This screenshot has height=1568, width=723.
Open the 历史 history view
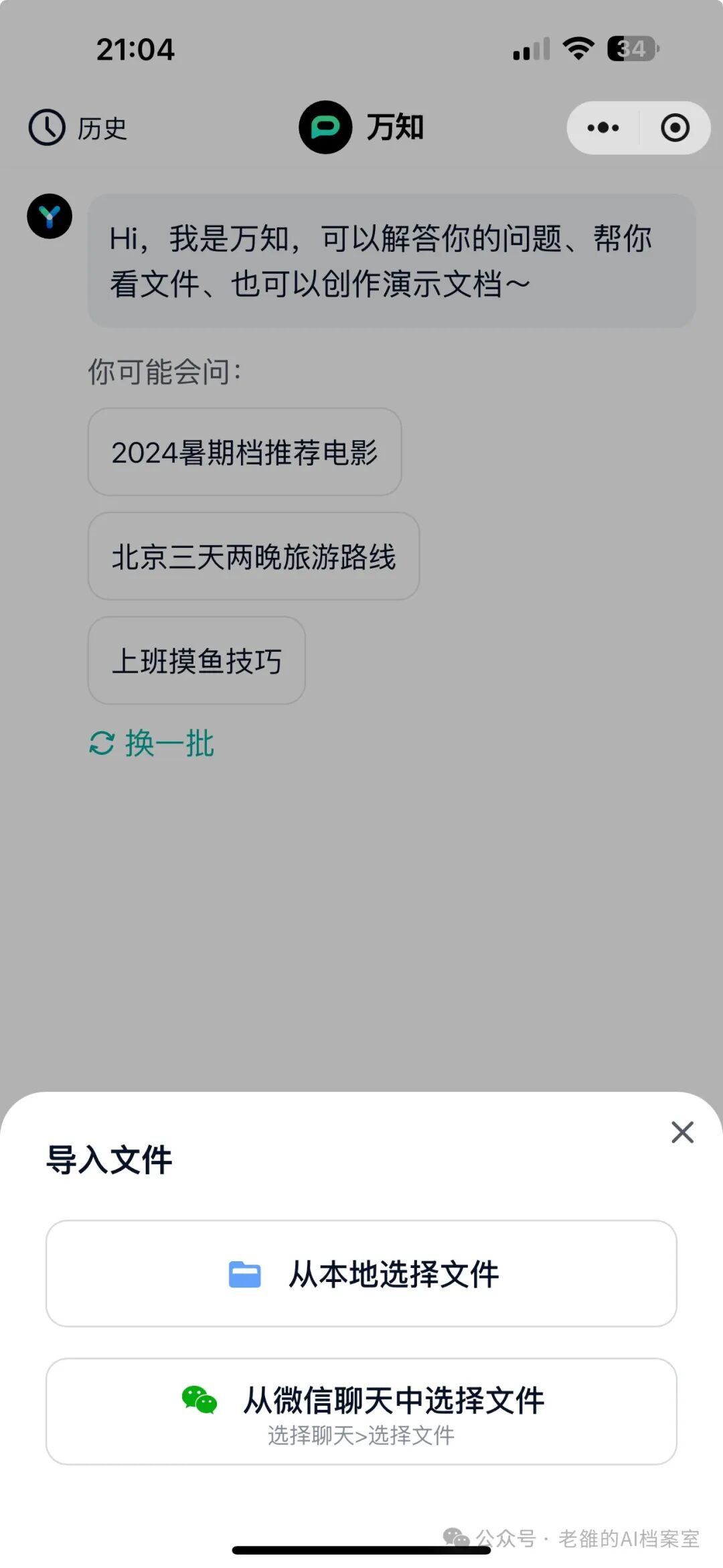pos(78,128)
